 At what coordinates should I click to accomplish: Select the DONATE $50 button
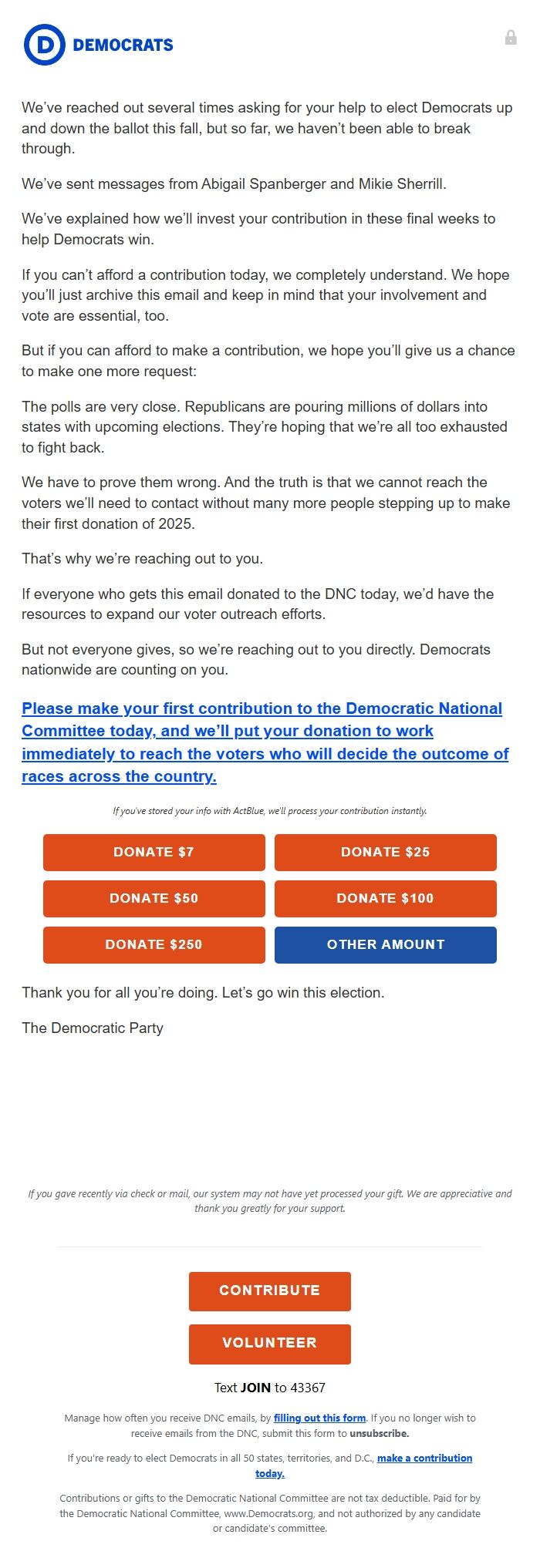(154, 898)
